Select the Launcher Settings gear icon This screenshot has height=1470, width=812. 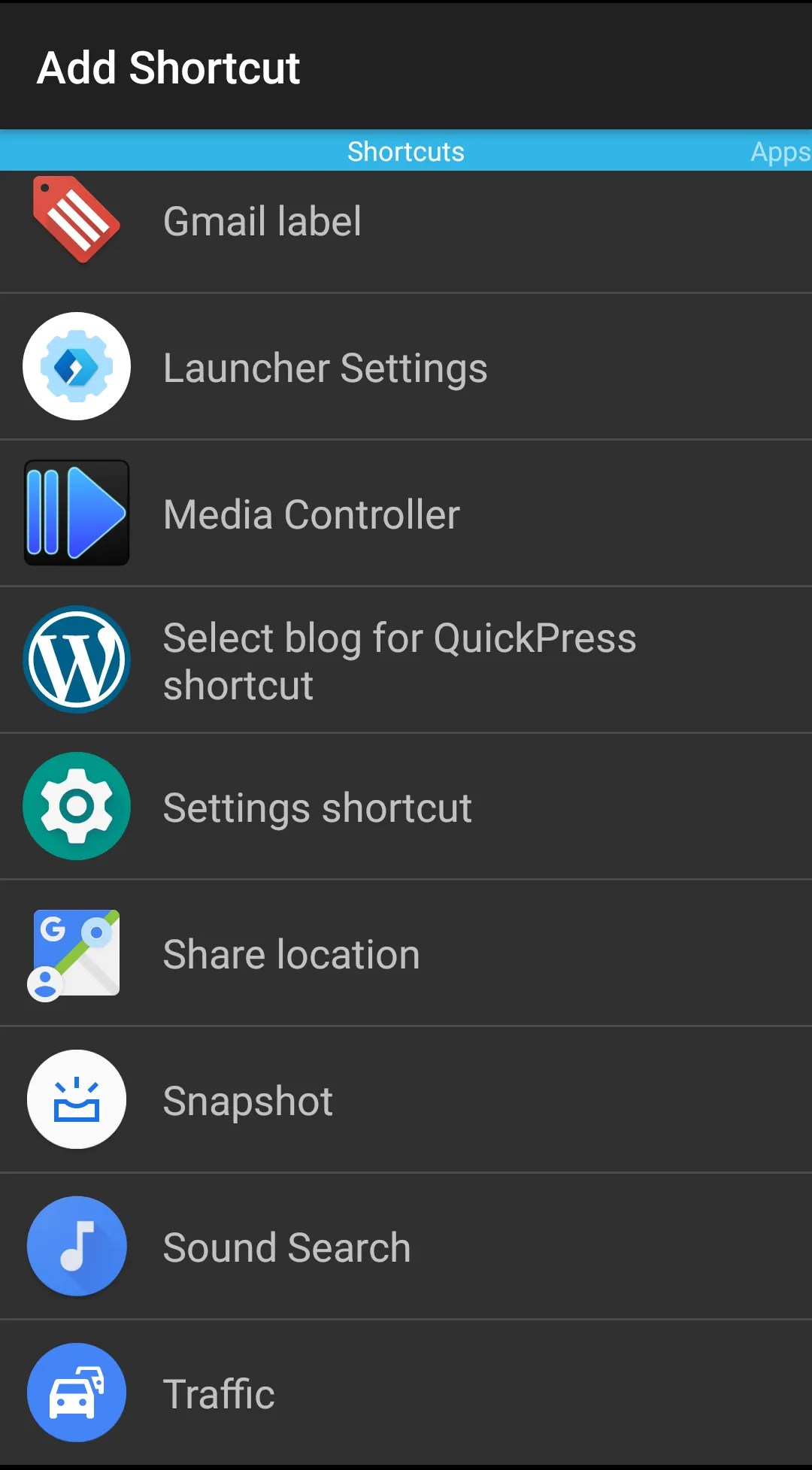76,367
